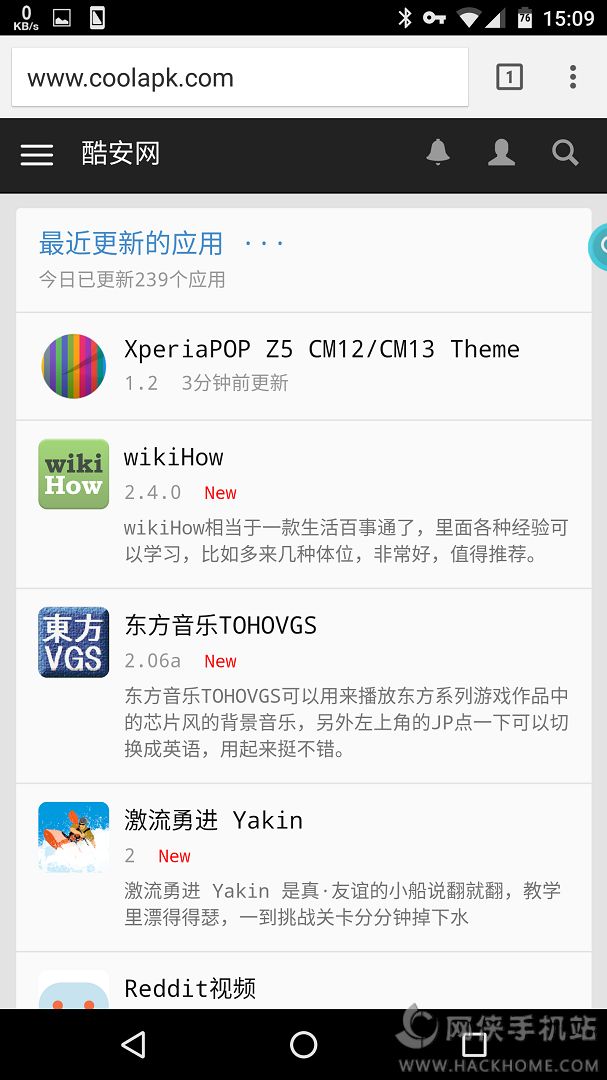Open the browser tab switcher
This screenshot has height=1080, width=607.
pyautogui.click(x=509, y=77)
